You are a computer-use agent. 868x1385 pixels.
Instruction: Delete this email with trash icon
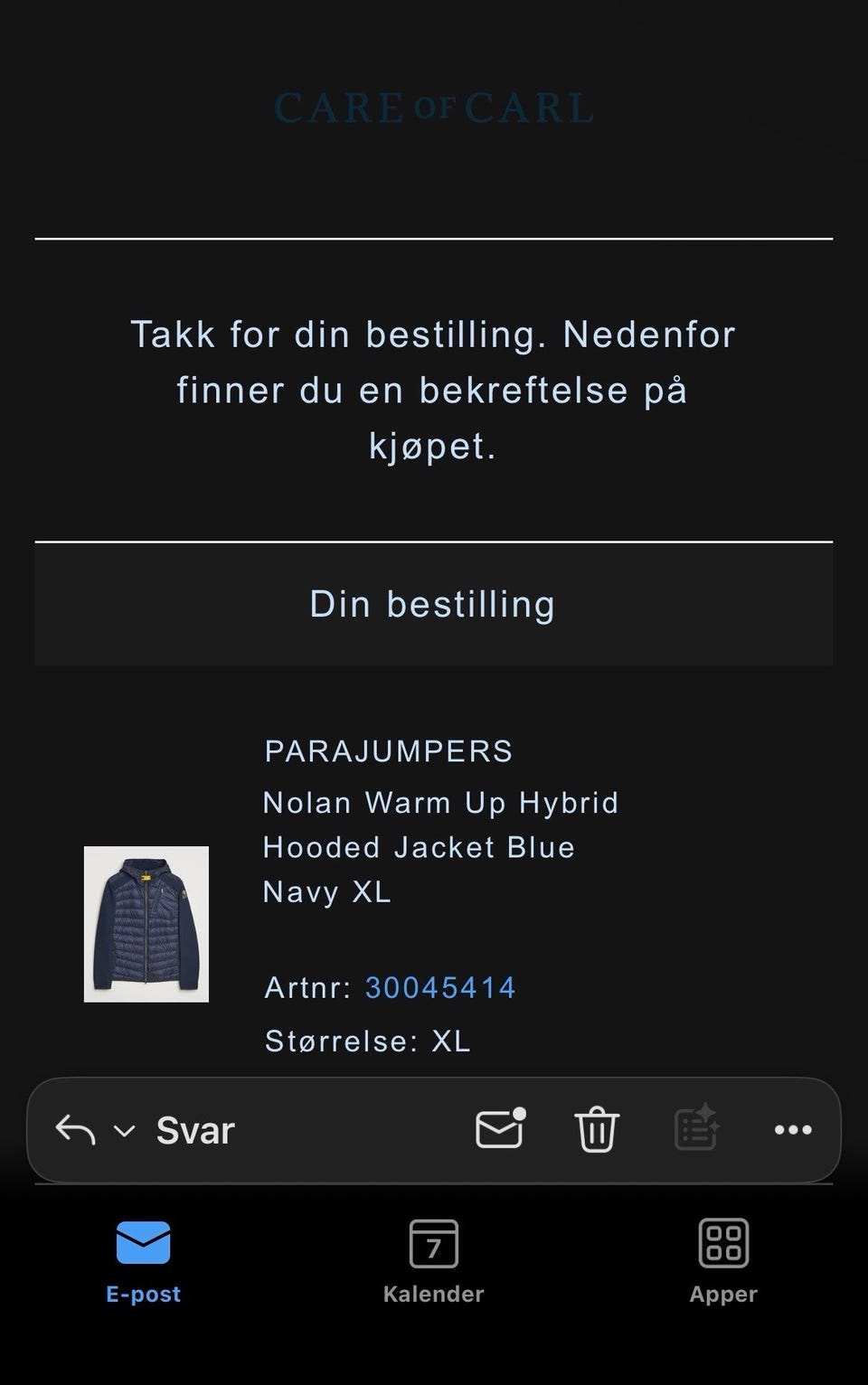pyautogui.click(x=597, y=1129)
